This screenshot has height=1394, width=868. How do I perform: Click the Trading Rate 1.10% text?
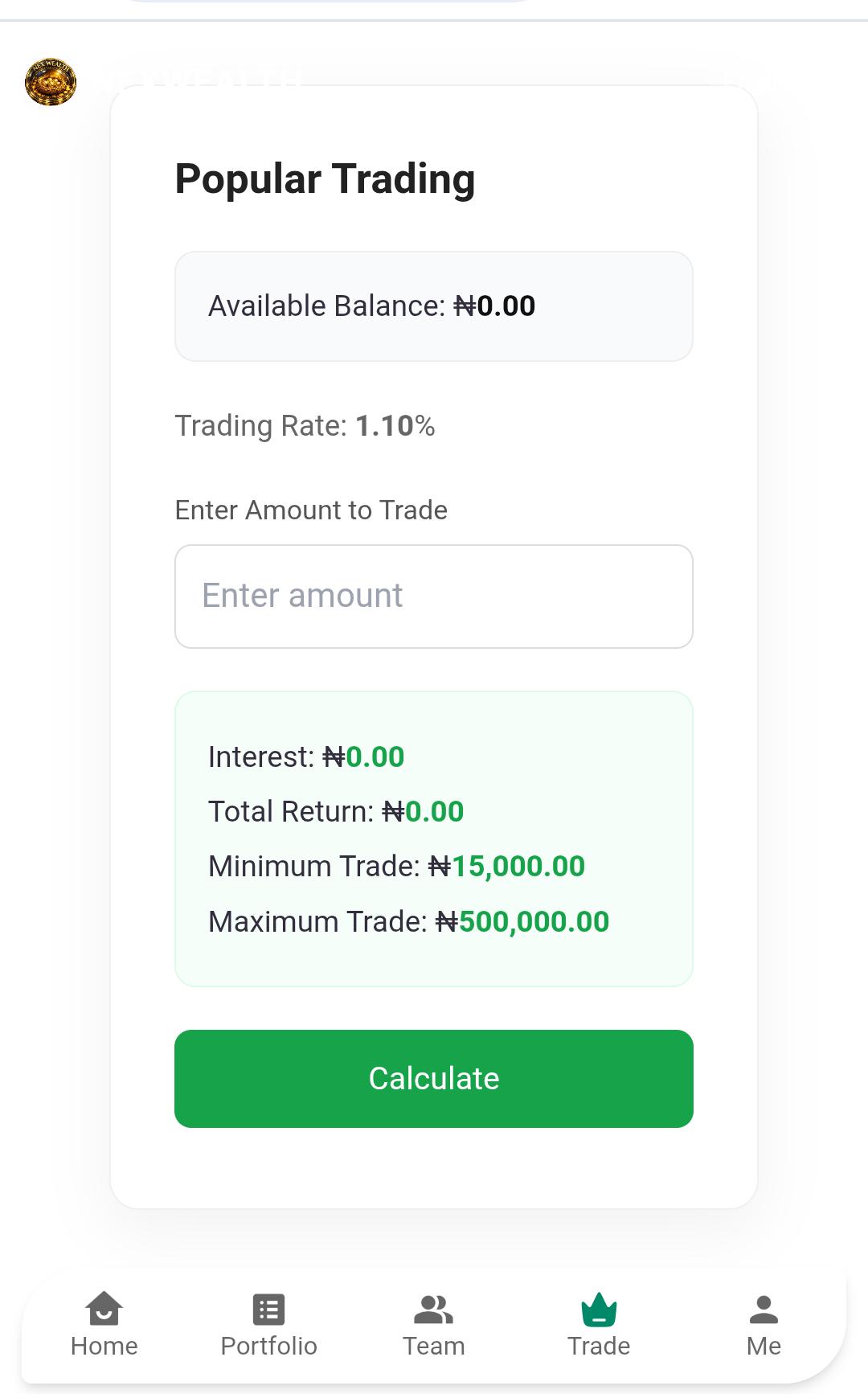coord(304,425)
